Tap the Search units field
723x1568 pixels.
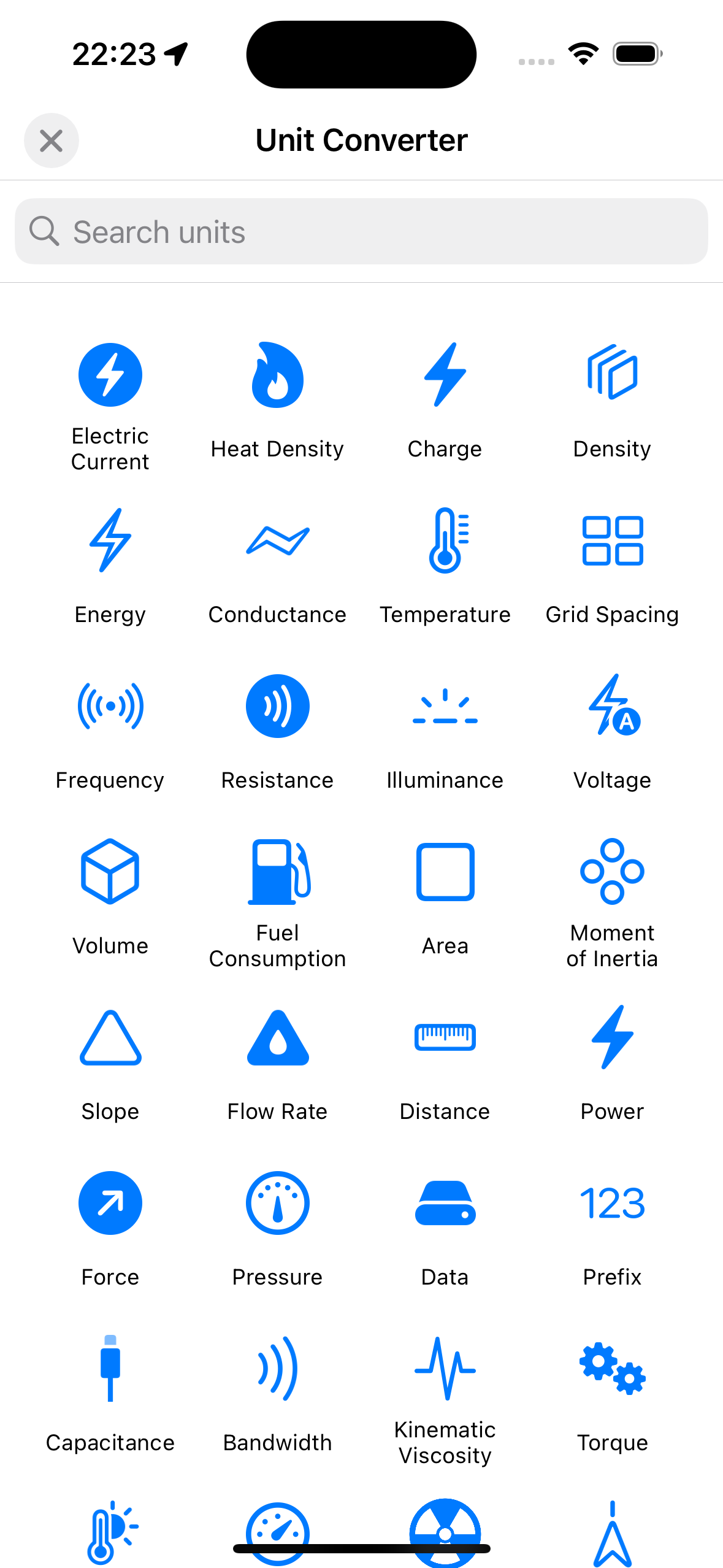[361, 232]
